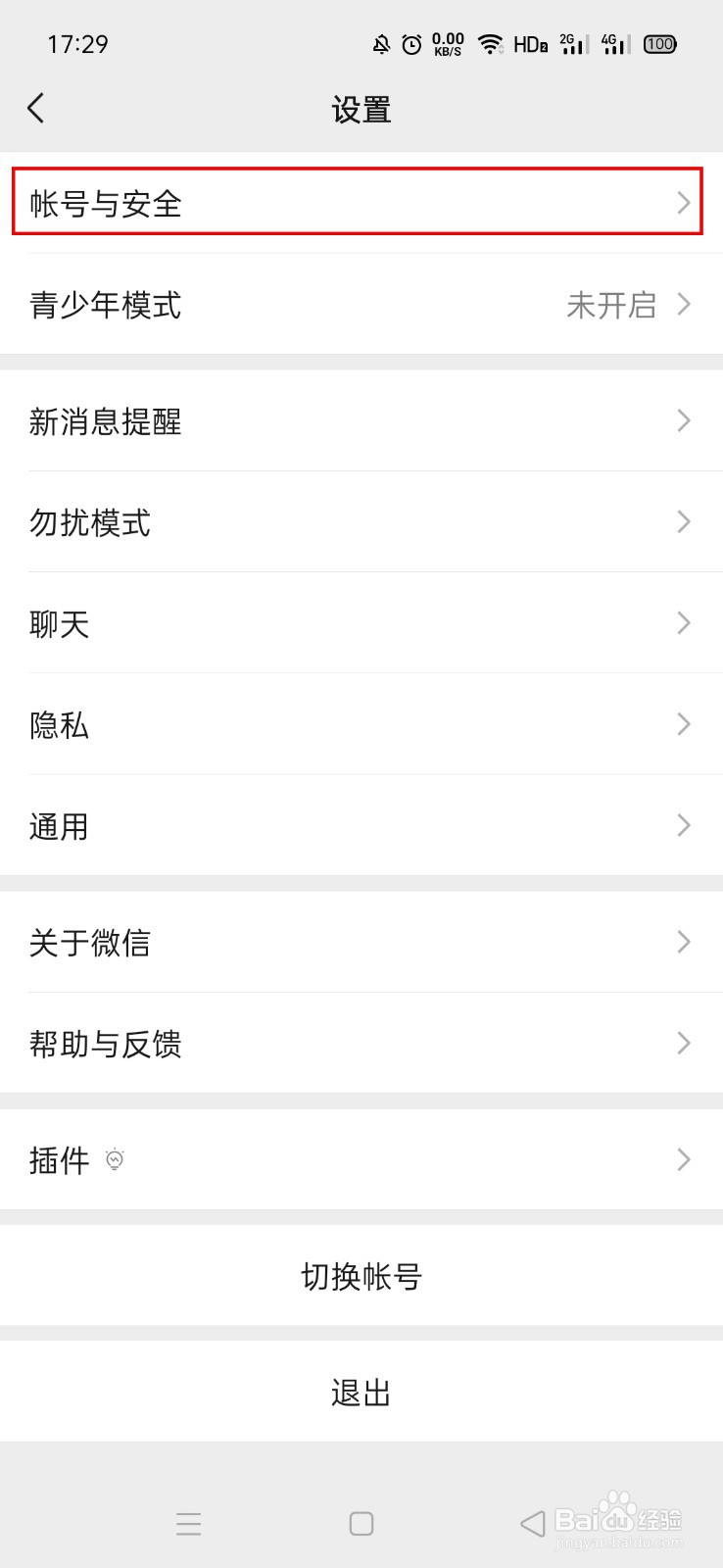Click the notification mute icon in status bar
Viewport: 723px width, 1568px height.
coord(382,43)
